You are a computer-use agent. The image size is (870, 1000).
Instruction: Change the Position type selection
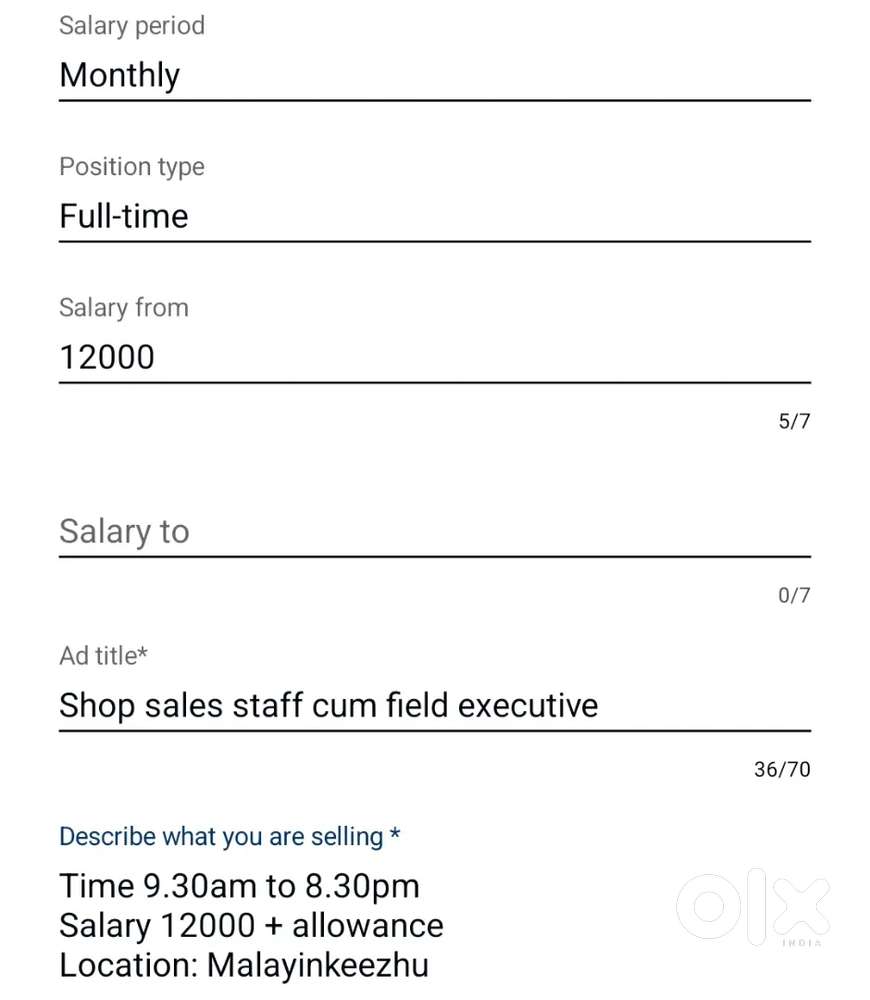coord(434,217)
